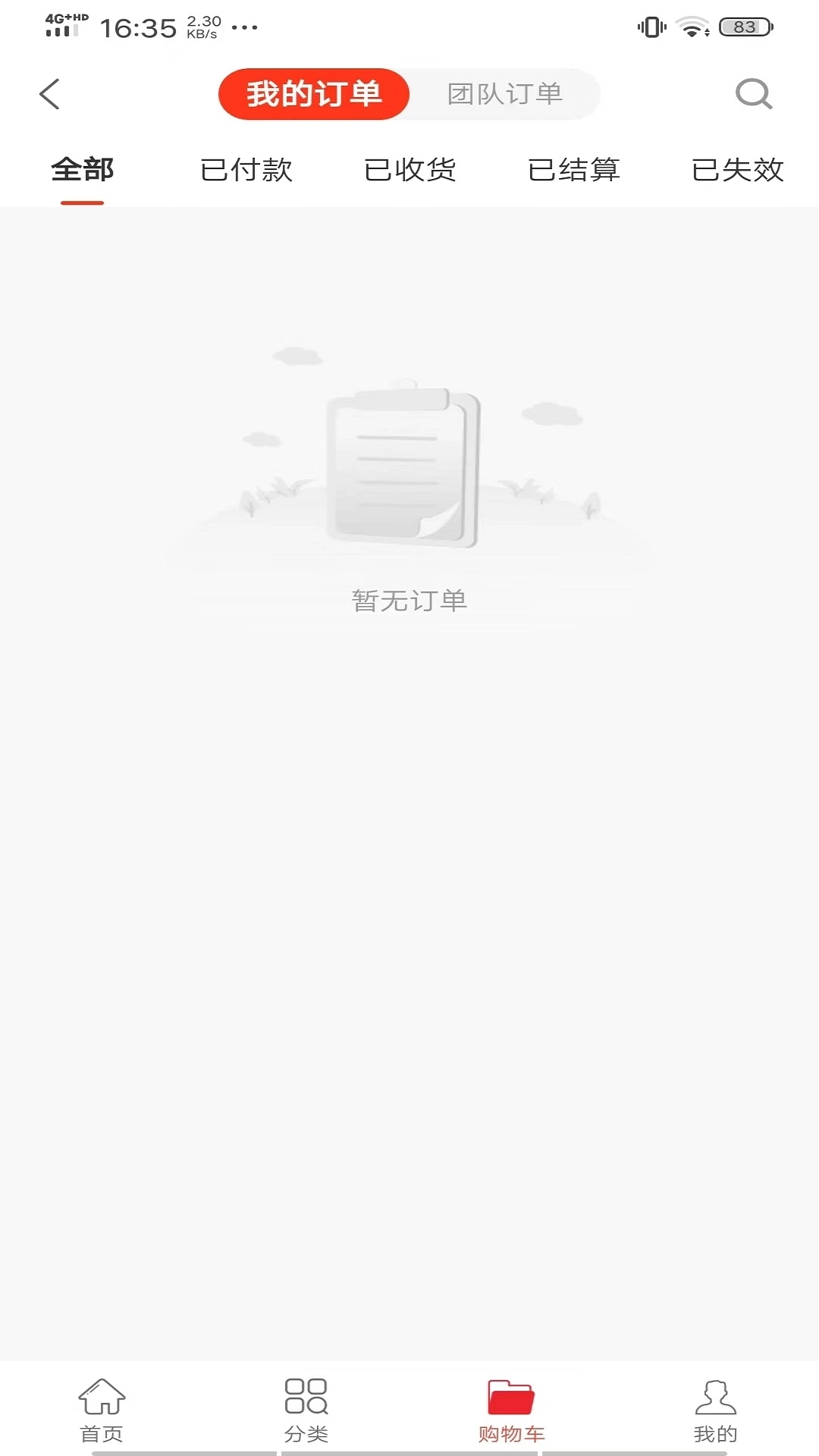Image resolution: width=819 pixels, height=1456 pixels.
Task: Select the 已结算 settled tab
Action: pos(573,170)
